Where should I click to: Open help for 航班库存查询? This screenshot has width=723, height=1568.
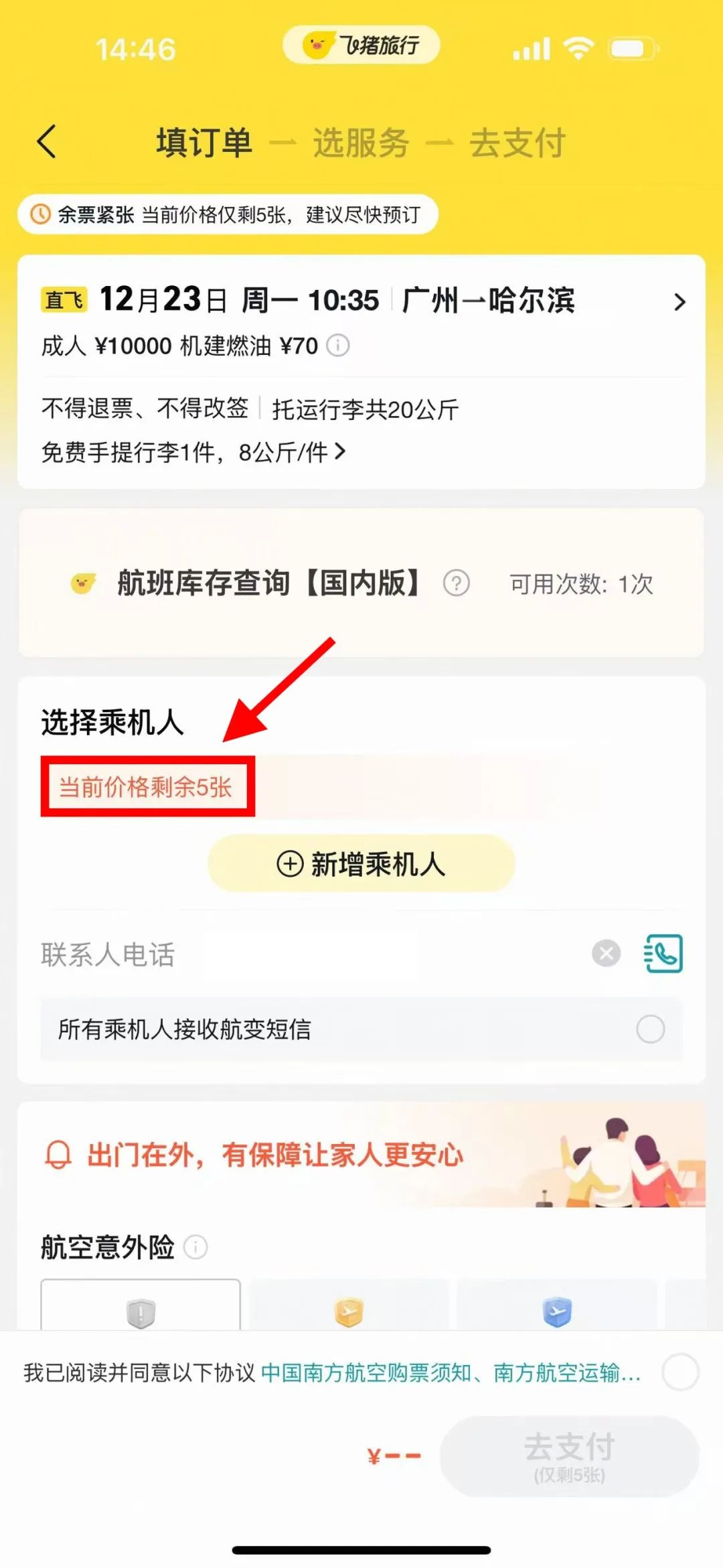pyautogui.click(x=457, y=583)
